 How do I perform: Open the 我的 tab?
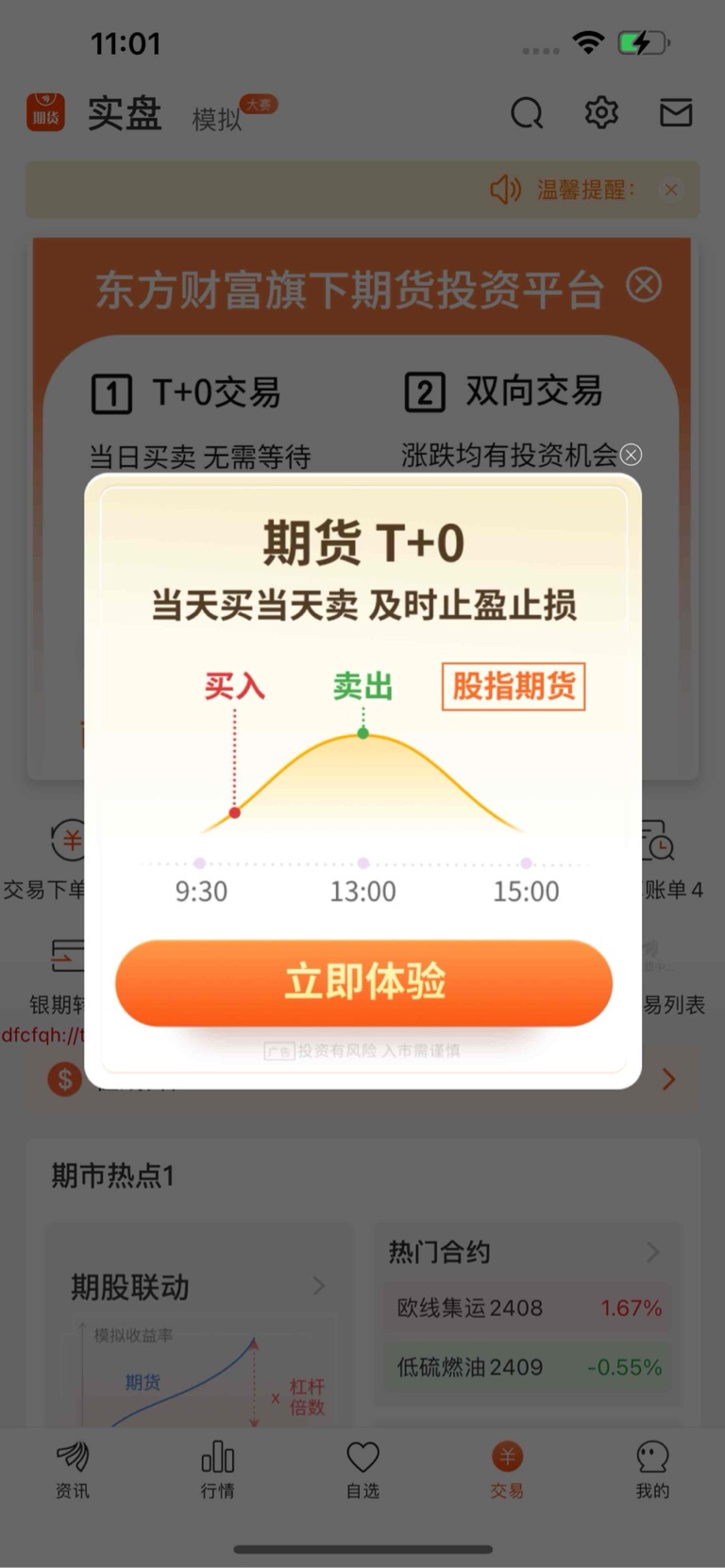[652, 1470]
